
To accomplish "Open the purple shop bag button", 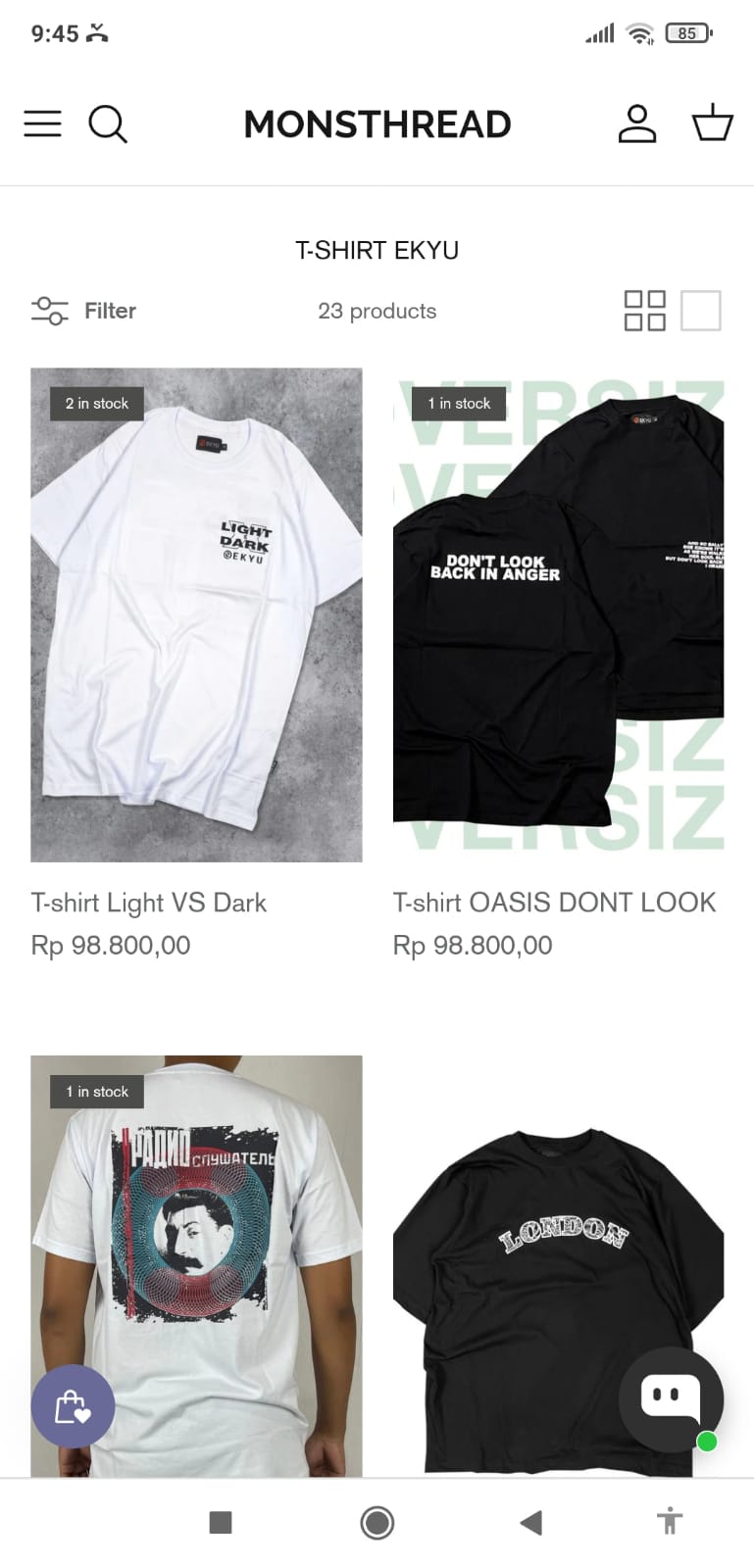I will (73, 1406).
